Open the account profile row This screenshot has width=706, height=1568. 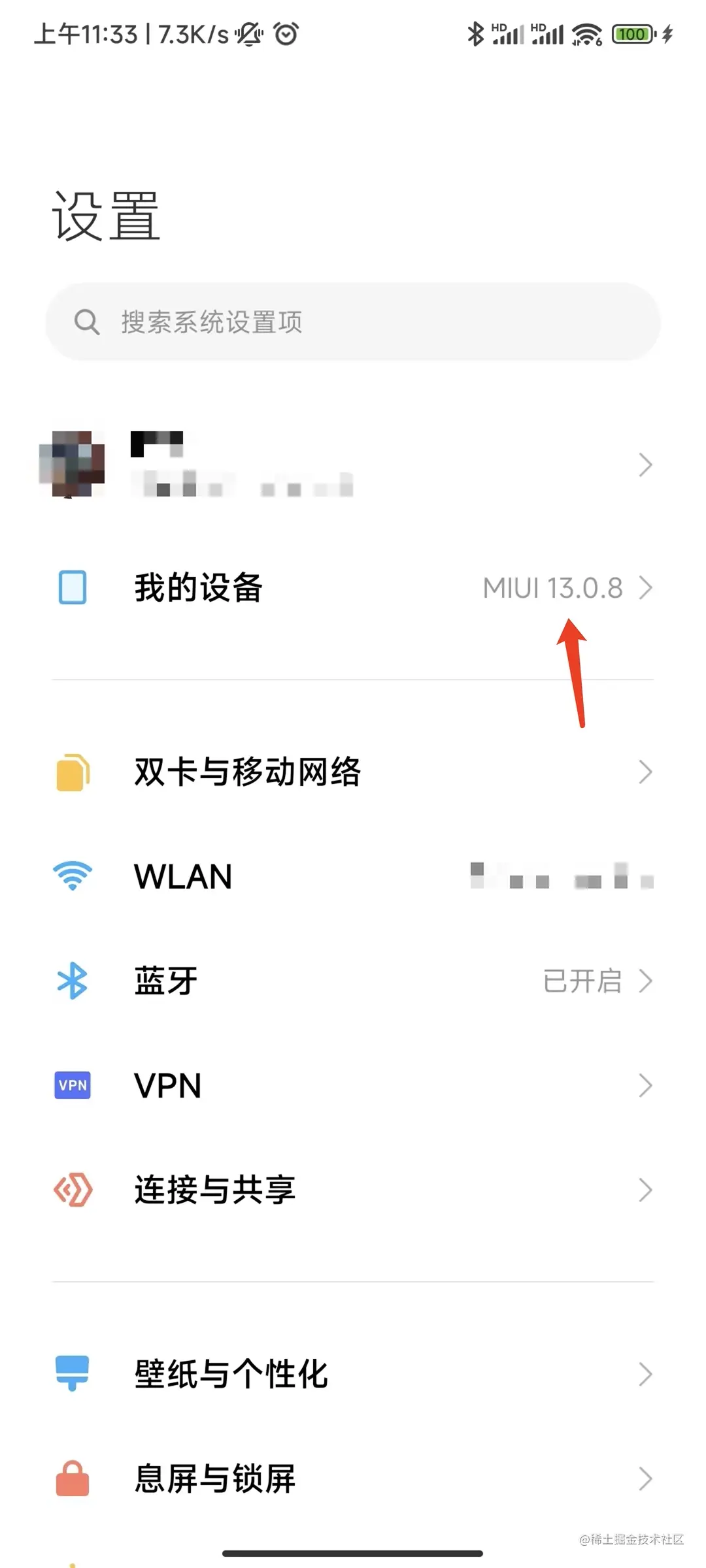click(353, 465)
